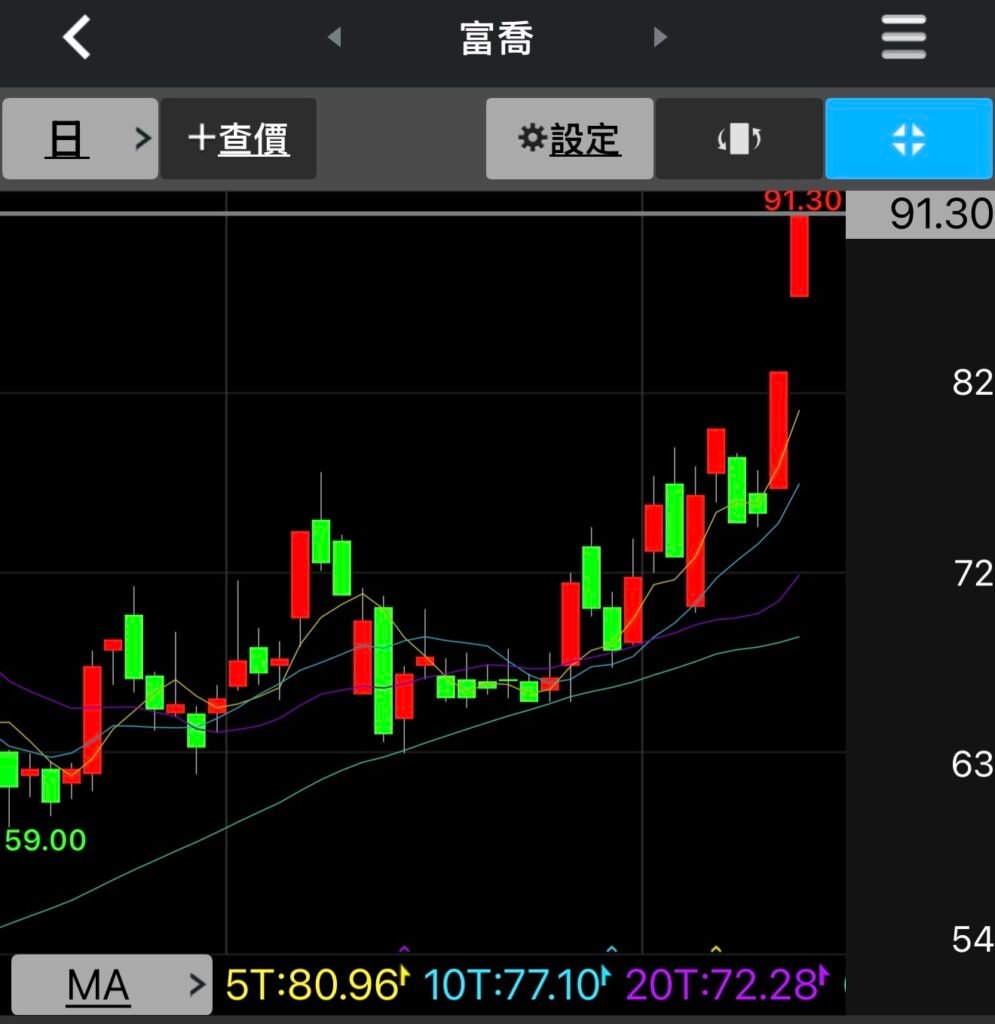This screenshot has width=995, height=1024.
Task: Toggle the crosshair button
Action: (908, 139)
